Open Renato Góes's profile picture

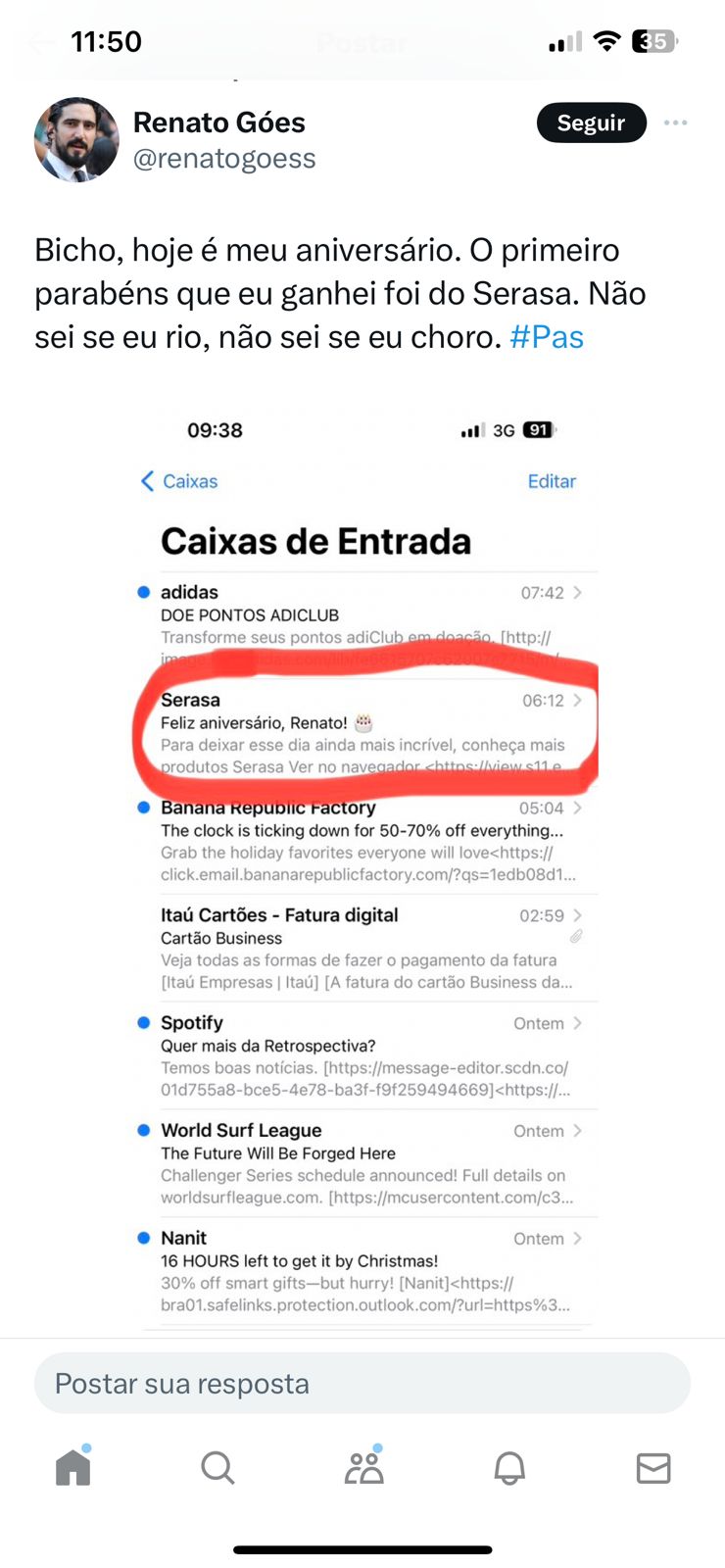pos(76,139)
